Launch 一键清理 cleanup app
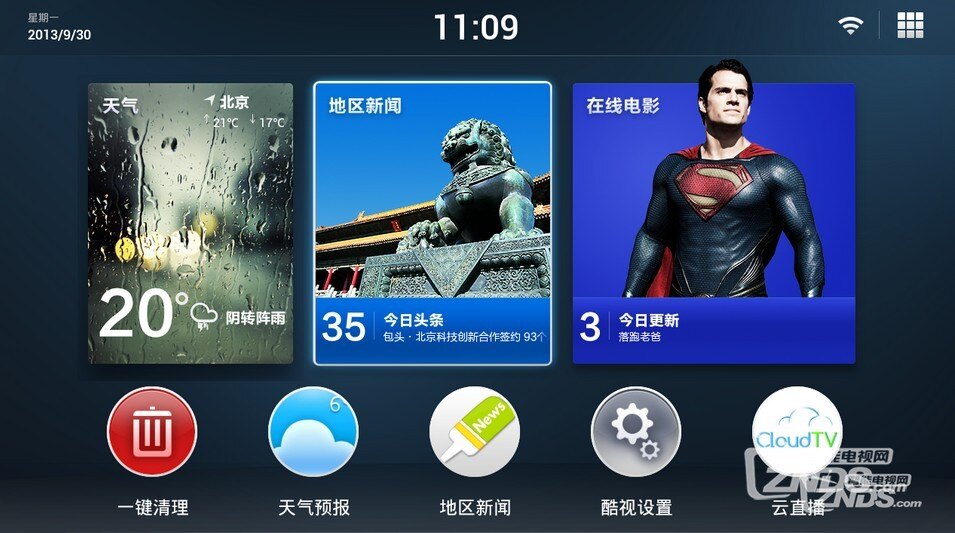This screenshot has height=533, width=955. 152,432
